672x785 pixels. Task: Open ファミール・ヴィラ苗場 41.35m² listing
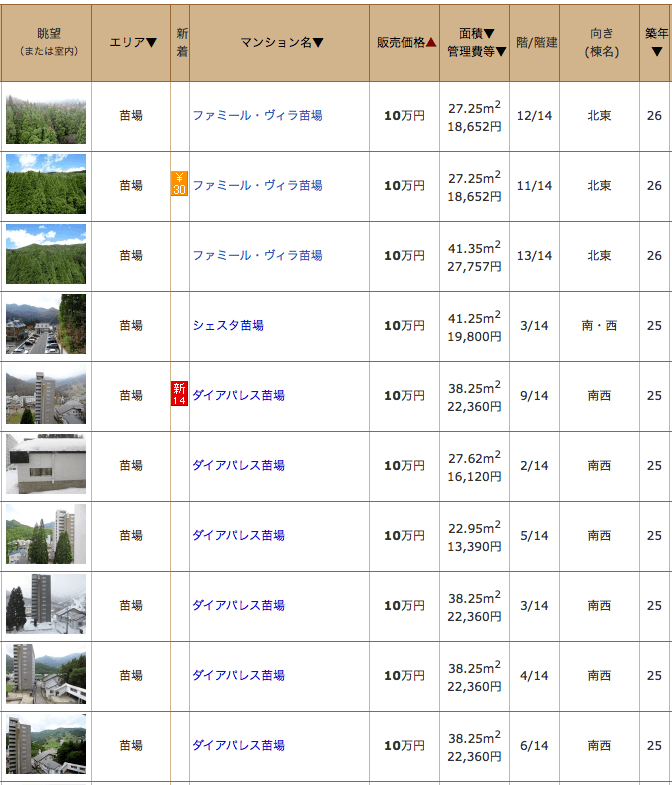coord(257,256)
